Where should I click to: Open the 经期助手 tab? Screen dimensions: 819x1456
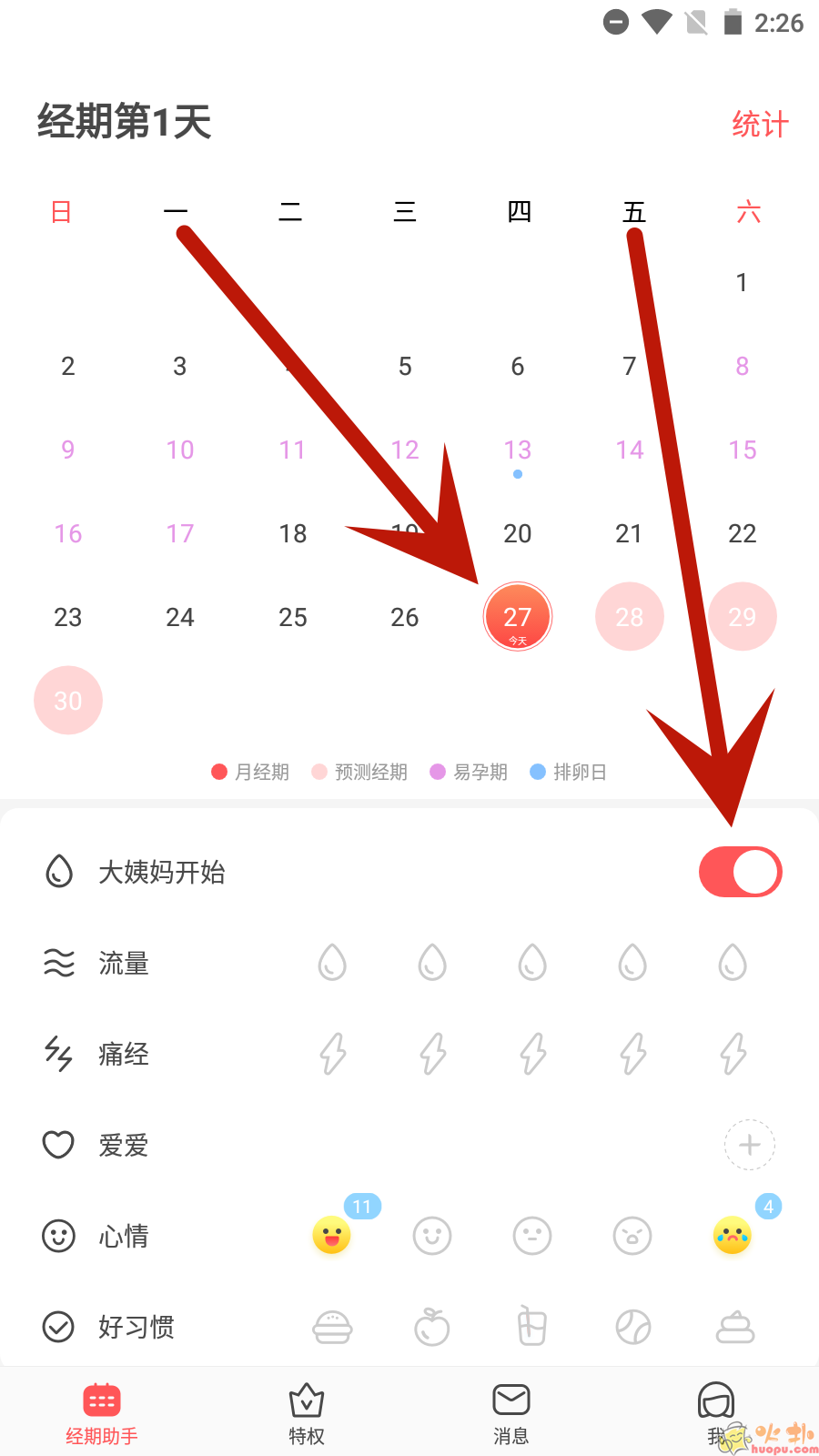click(x=102, y=1413)
